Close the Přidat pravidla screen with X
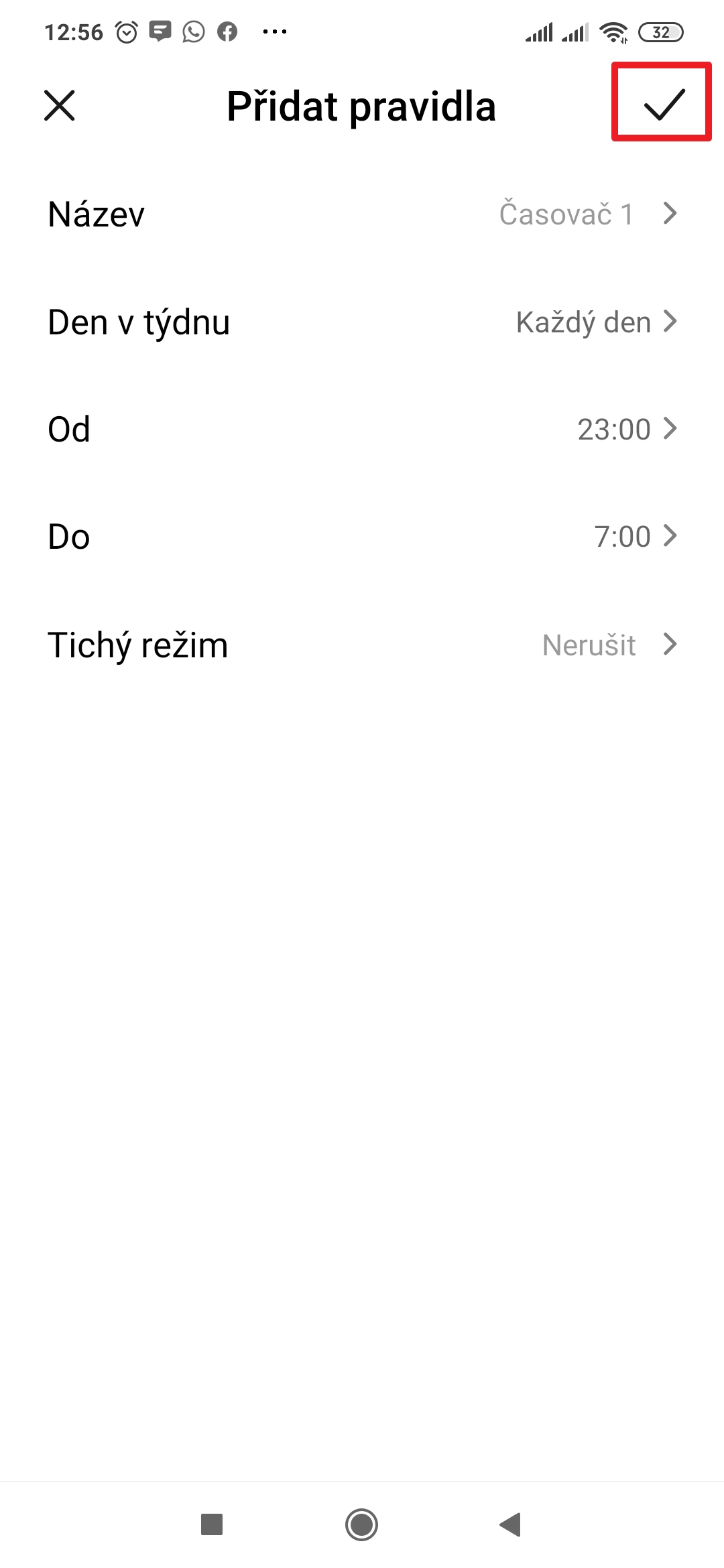The width and height of the screenshot is (724, 1568). click(x=60, y=106)
